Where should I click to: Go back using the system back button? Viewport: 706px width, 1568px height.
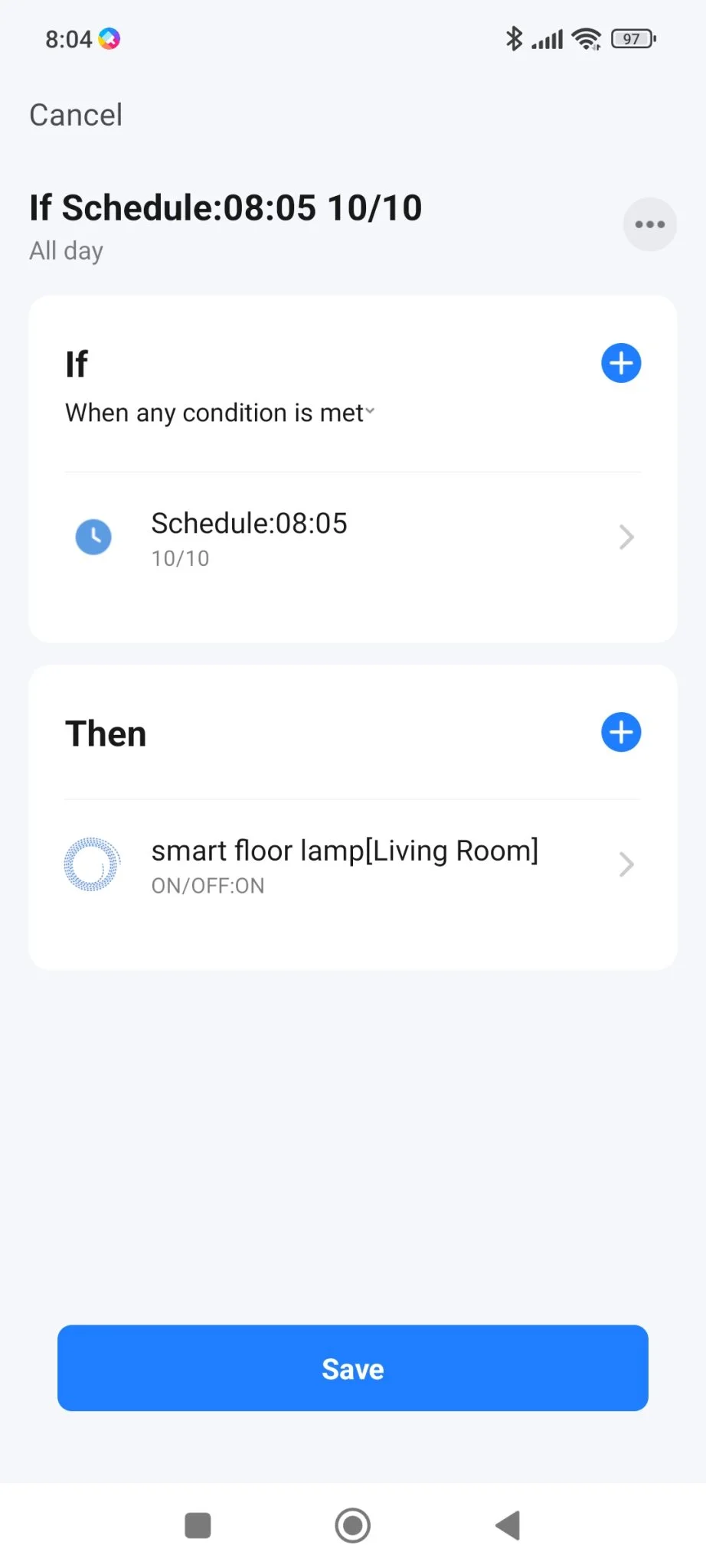coord(508,1525)
